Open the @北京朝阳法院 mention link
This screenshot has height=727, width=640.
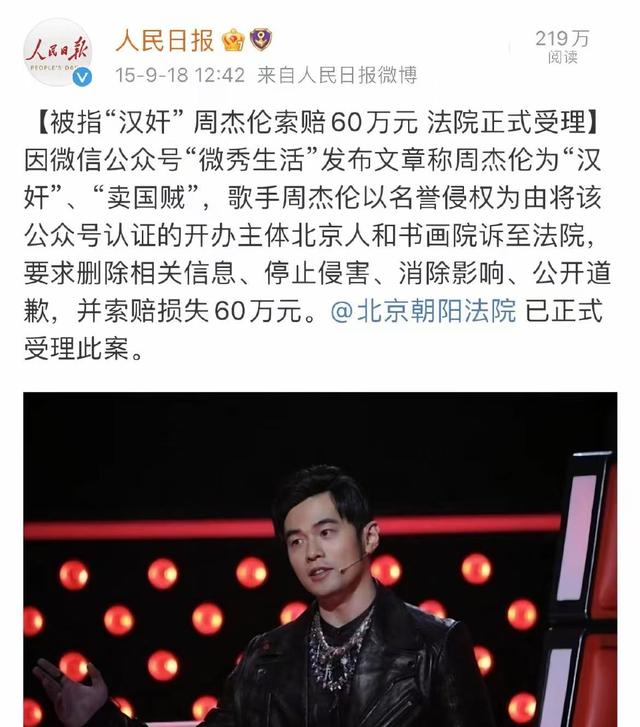(x=423, y=312)
